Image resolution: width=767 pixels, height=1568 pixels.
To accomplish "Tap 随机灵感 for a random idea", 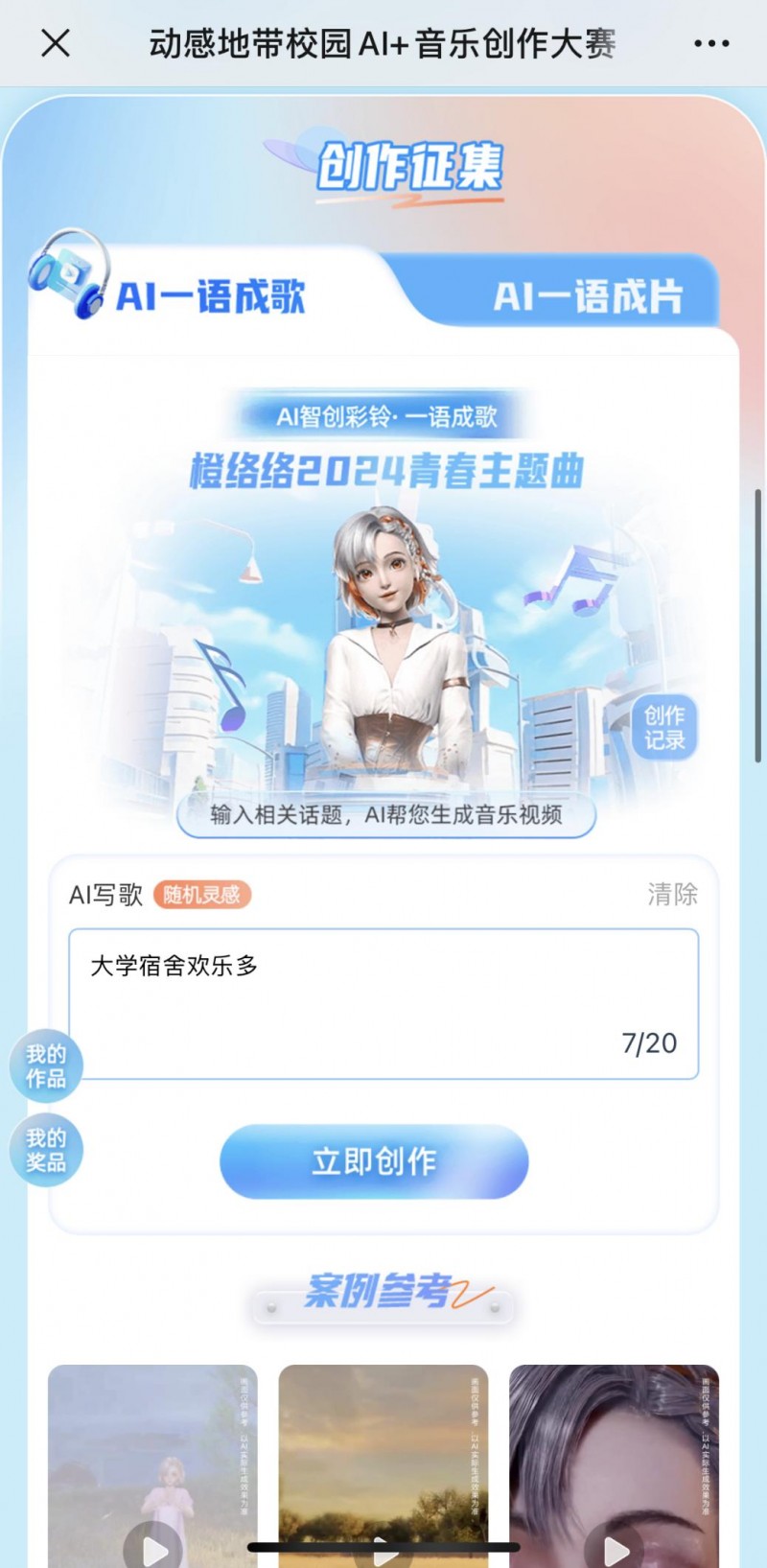I will (202, 895).
